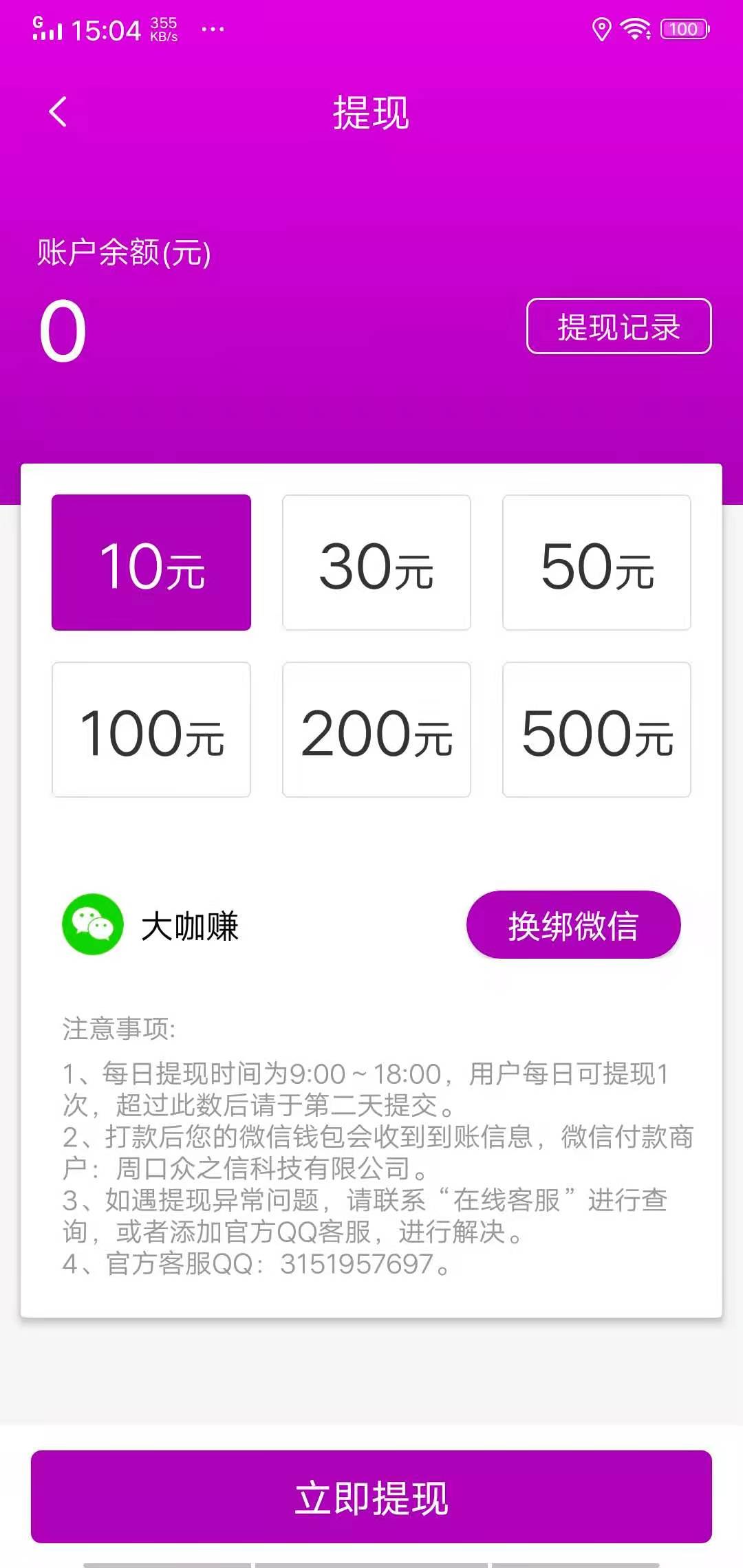Tap the back arrow on 提现 page
Image resolution: width=743 pixels, height=1568 pixels.
tap(58, 113)
